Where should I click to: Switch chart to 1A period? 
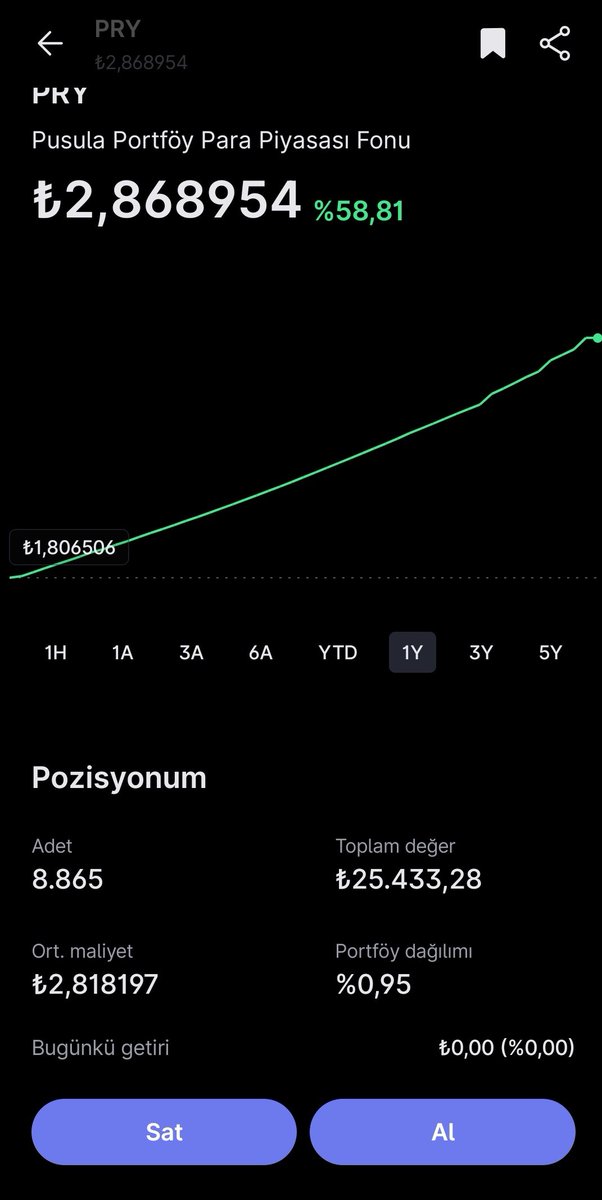[x=122, y=653]
